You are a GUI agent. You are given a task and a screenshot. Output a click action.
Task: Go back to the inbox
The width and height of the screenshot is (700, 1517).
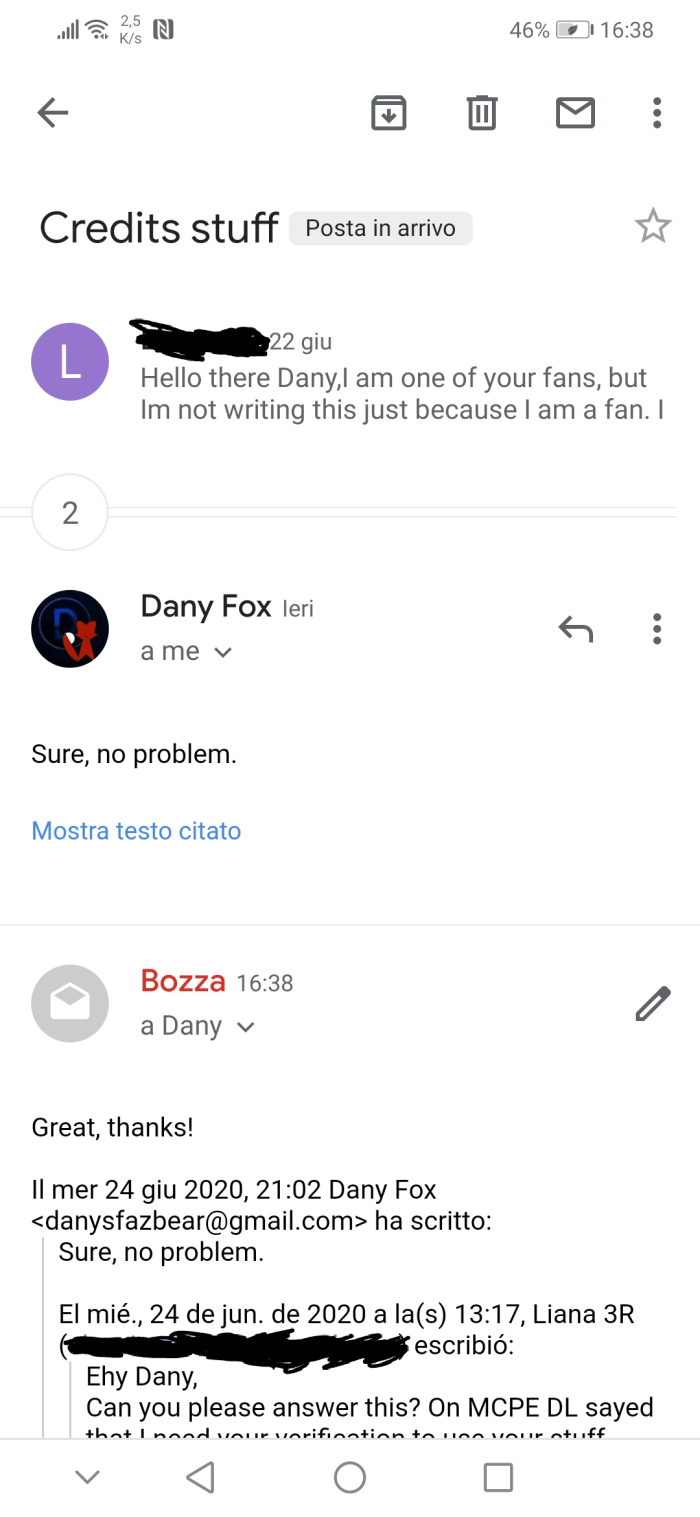[53, 113]
